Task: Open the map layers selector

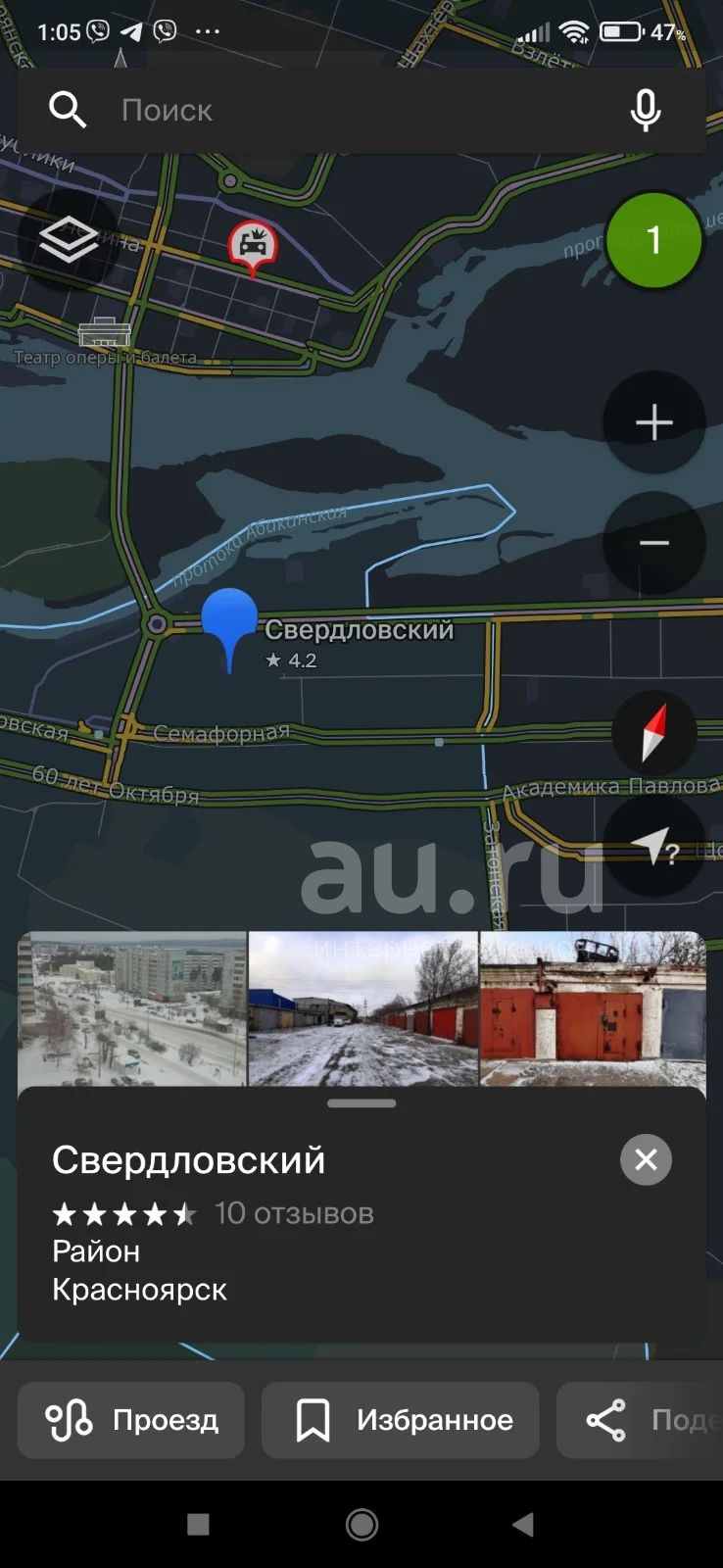Action: 69,239
